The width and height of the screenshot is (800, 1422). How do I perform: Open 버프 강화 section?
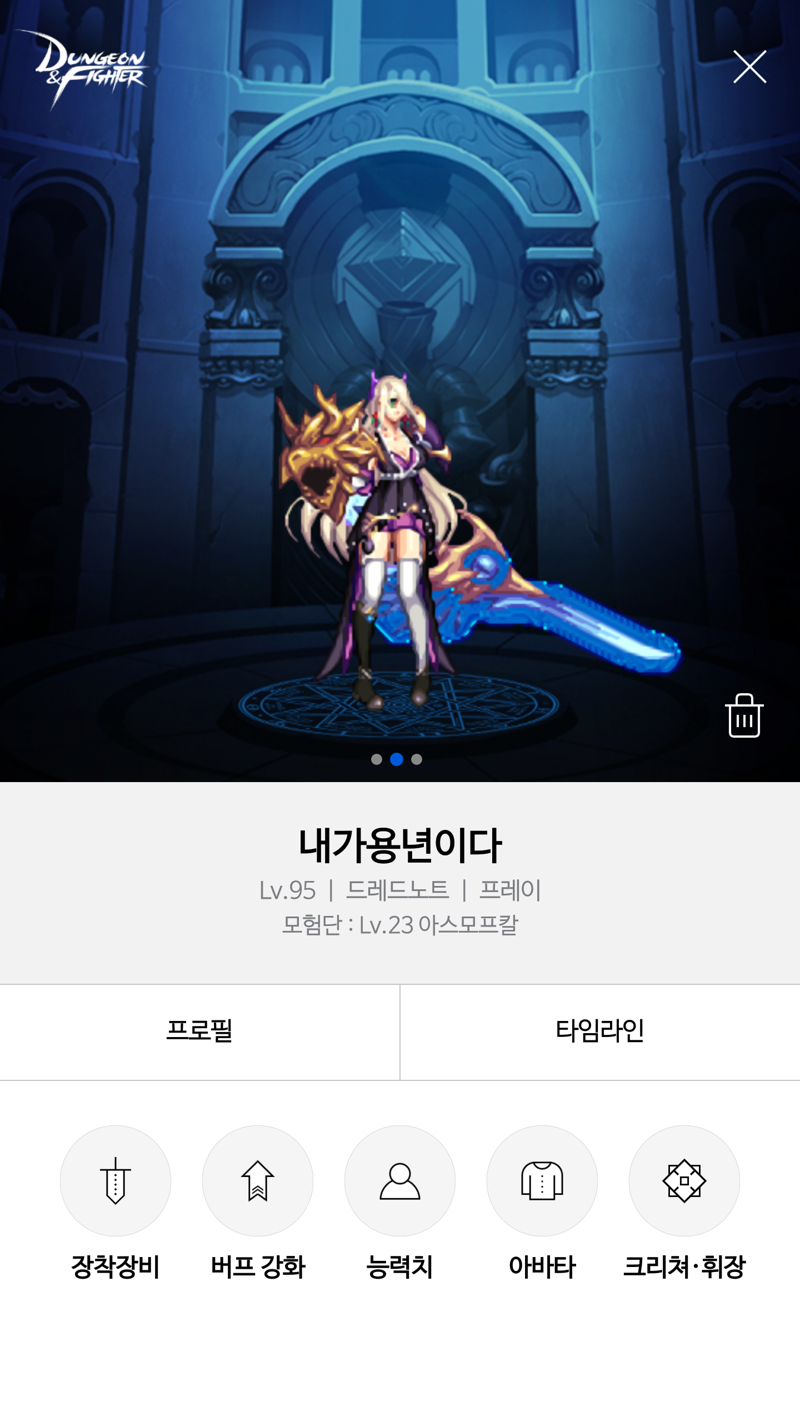pyautogui.click(x=258, y=1181)
